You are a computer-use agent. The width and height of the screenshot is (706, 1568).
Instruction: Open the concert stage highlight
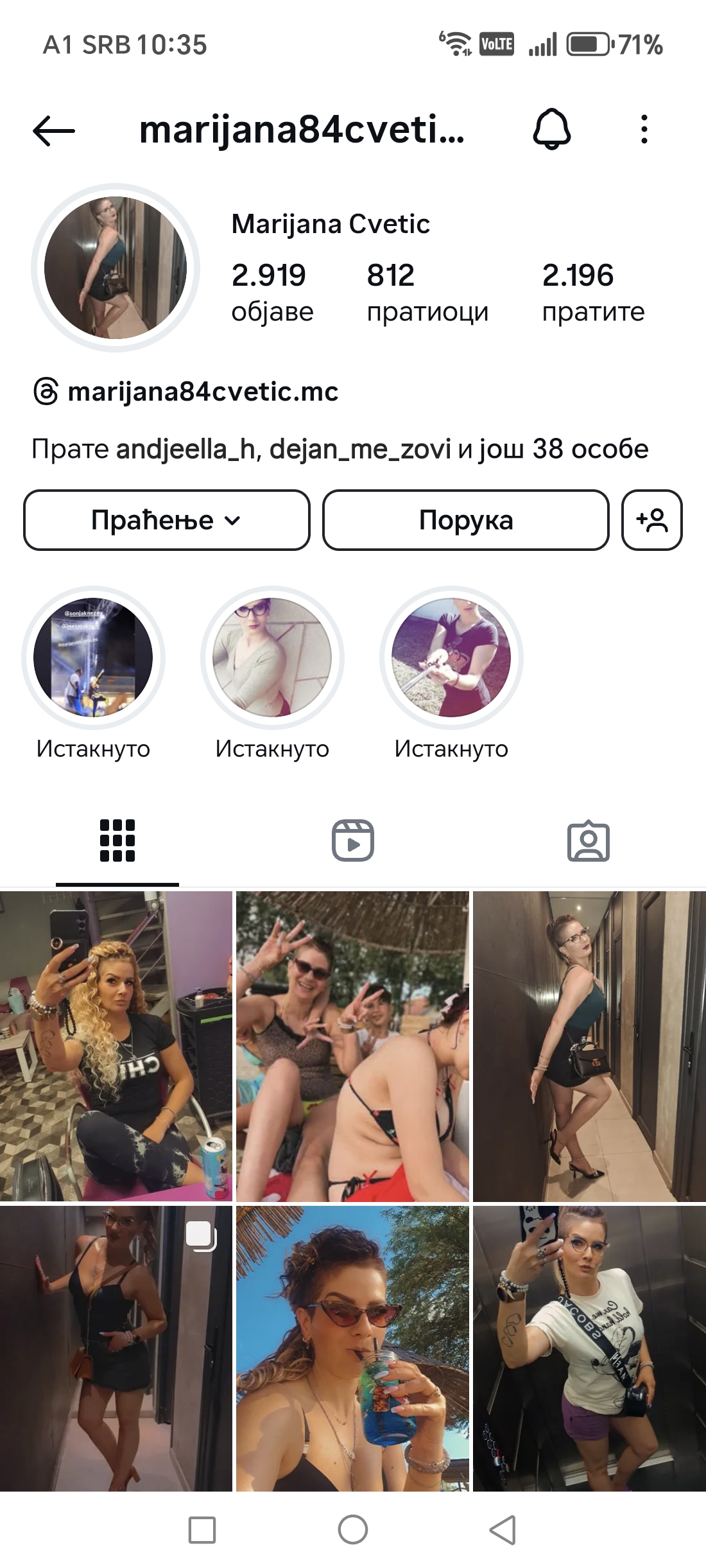point(93,658)
